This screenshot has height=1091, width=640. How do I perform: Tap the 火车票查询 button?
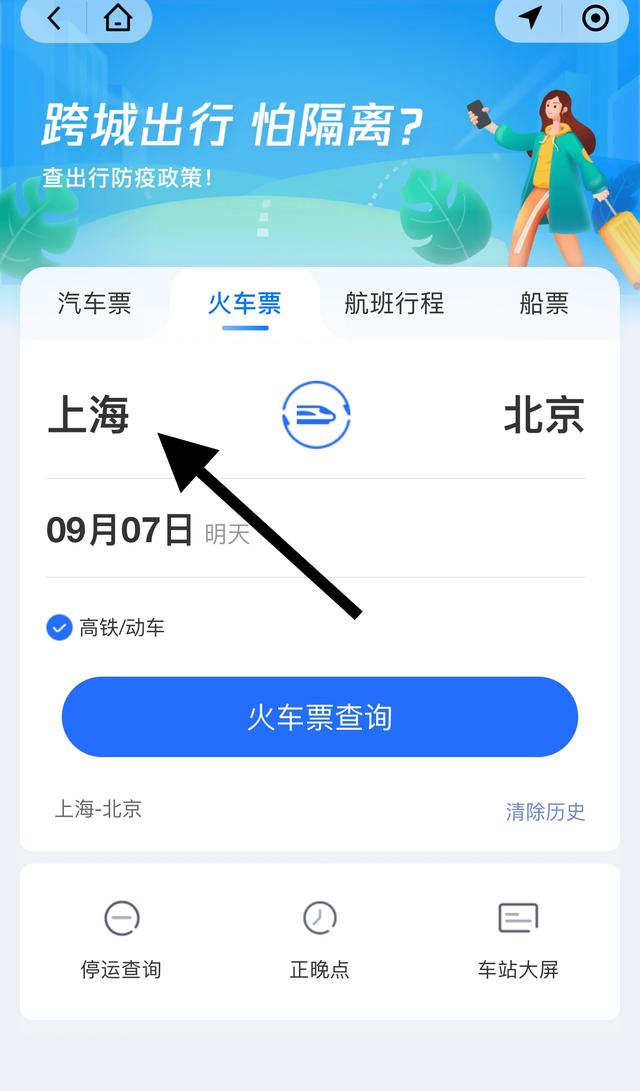(320, 717)
